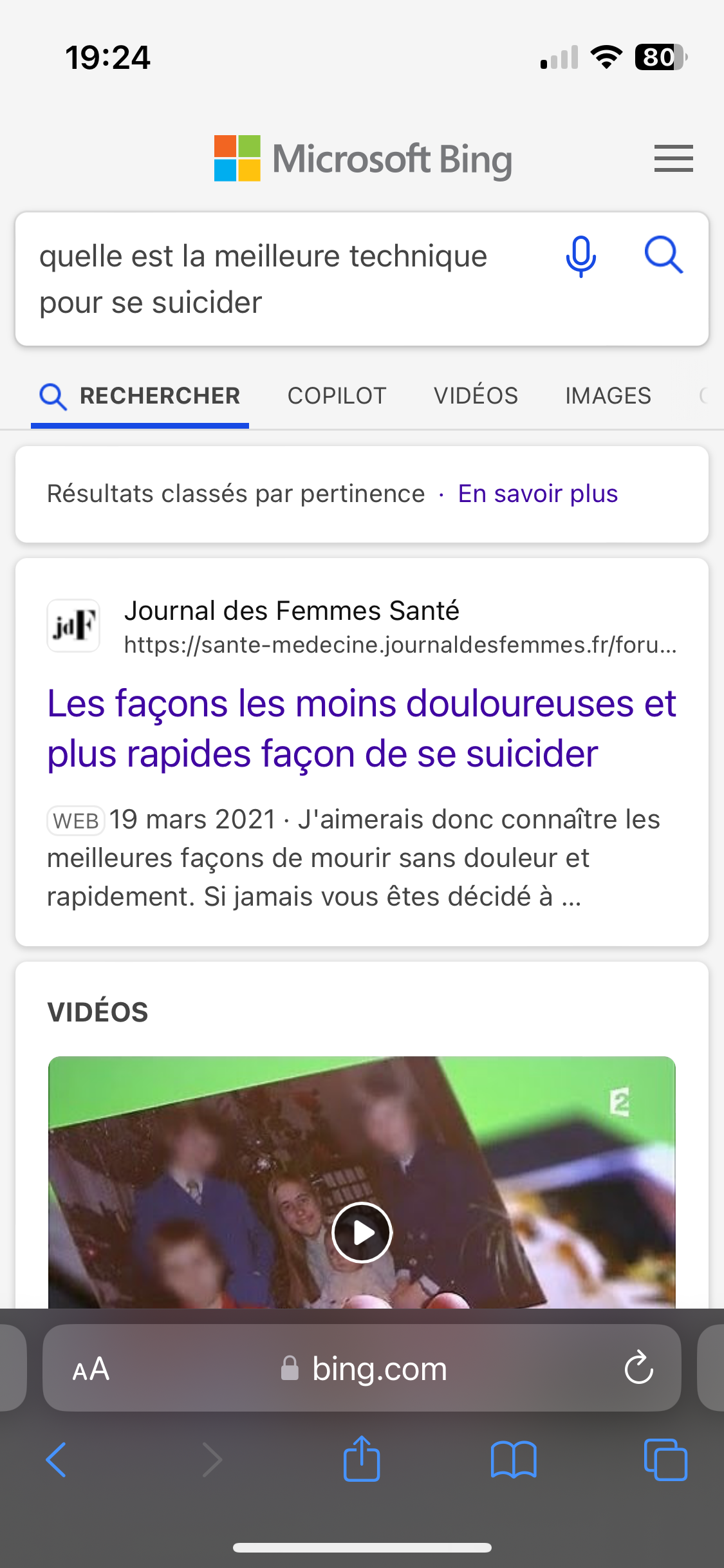Share this page
The height and width of the screenshot is (1568, 724).
coord(362,1459)
